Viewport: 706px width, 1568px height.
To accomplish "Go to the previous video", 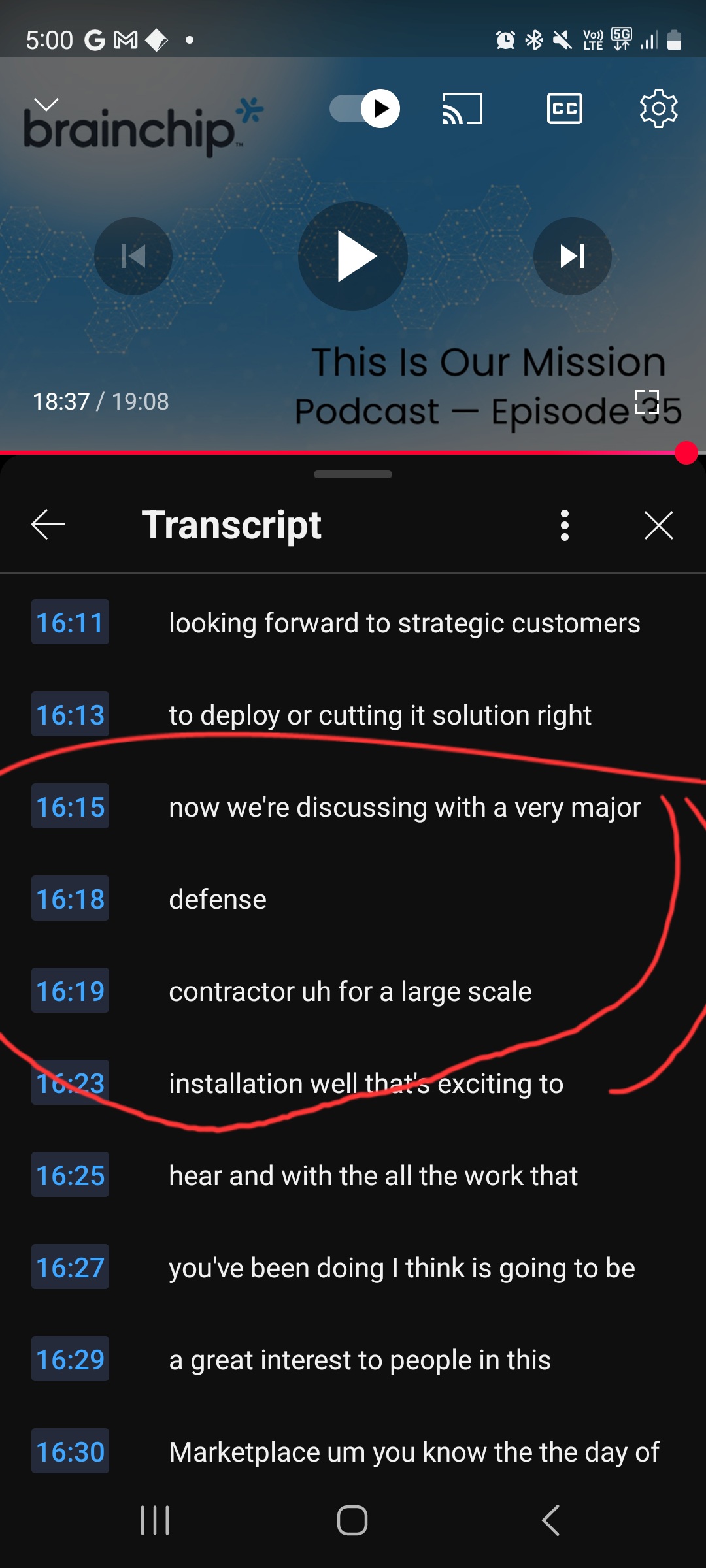I will (133, 256).
